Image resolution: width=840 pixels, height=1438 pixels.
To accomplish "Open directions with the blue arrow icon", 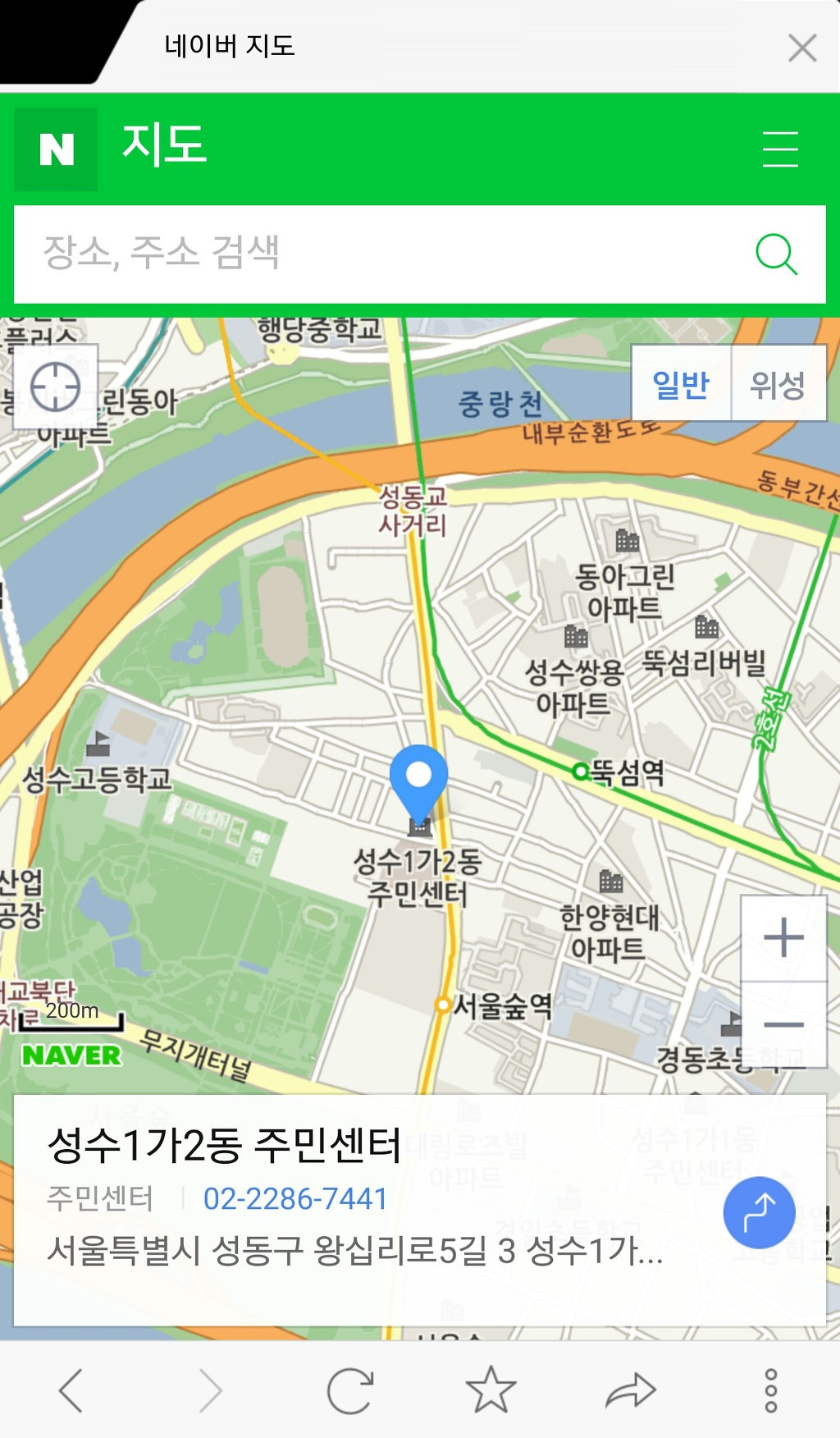I will [x=759, y=1212].
